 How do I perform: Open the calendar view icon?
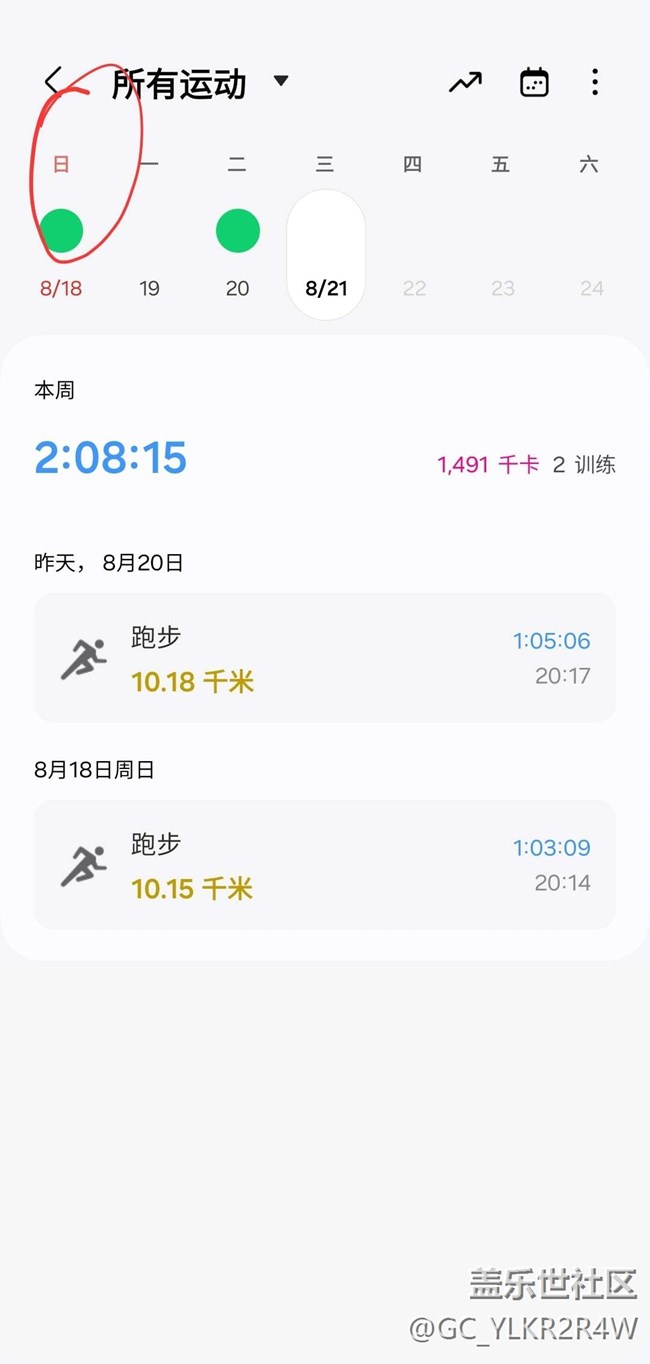tap(535, 83)
